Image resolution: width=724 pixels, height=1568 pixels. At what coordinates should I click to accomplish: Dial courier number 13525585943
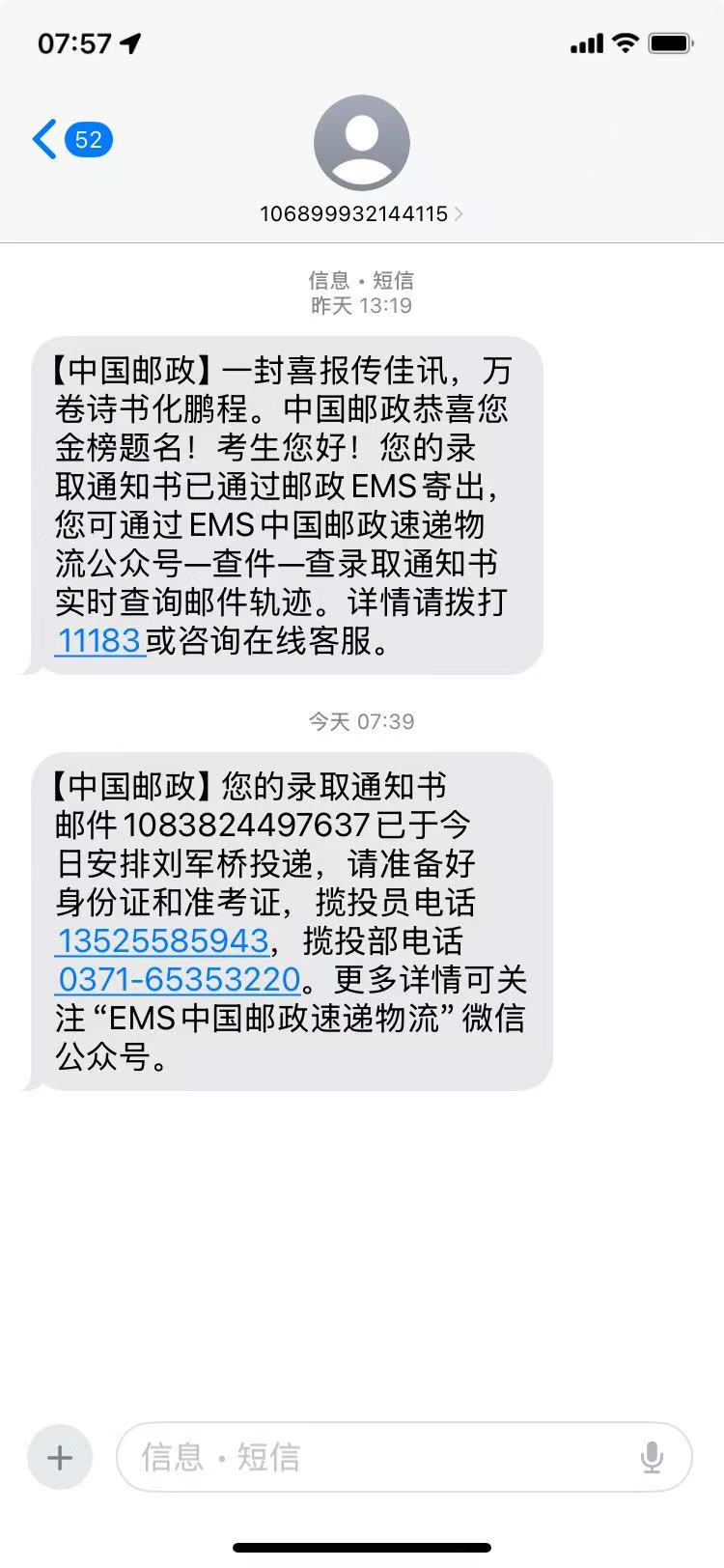click(162, 940)
